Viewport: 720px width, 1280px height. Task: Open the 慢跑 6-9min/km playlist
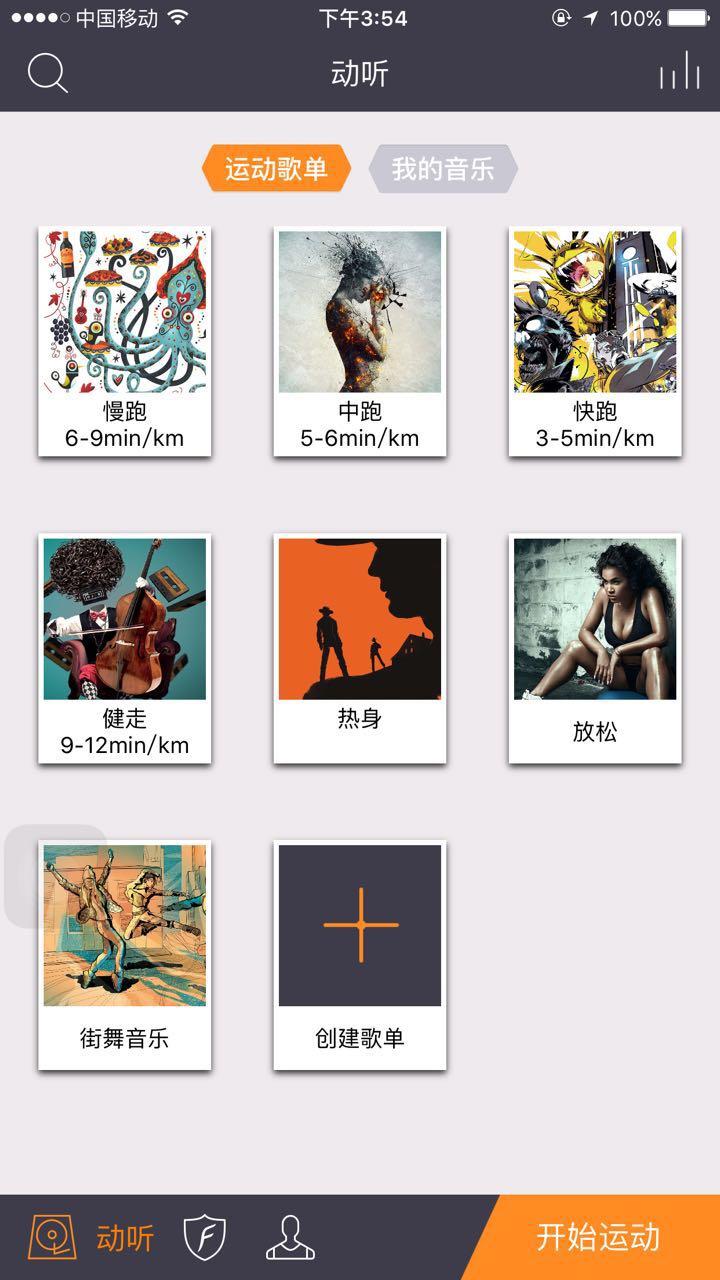(x=125, y=341)
